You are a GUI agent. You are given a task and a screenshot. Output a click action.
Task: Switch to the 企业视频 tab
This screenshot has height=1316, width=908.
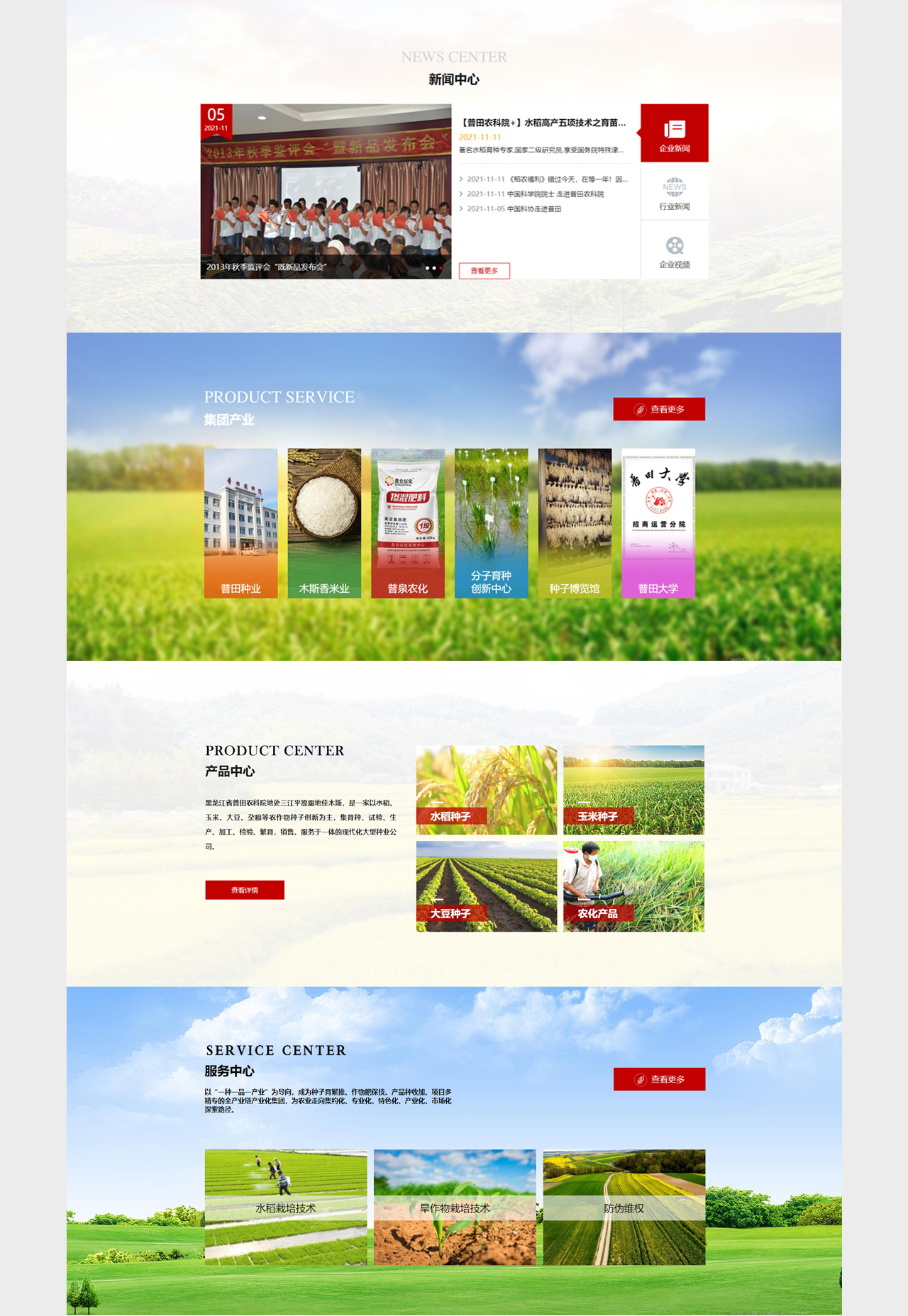click(x=674, y=251)
